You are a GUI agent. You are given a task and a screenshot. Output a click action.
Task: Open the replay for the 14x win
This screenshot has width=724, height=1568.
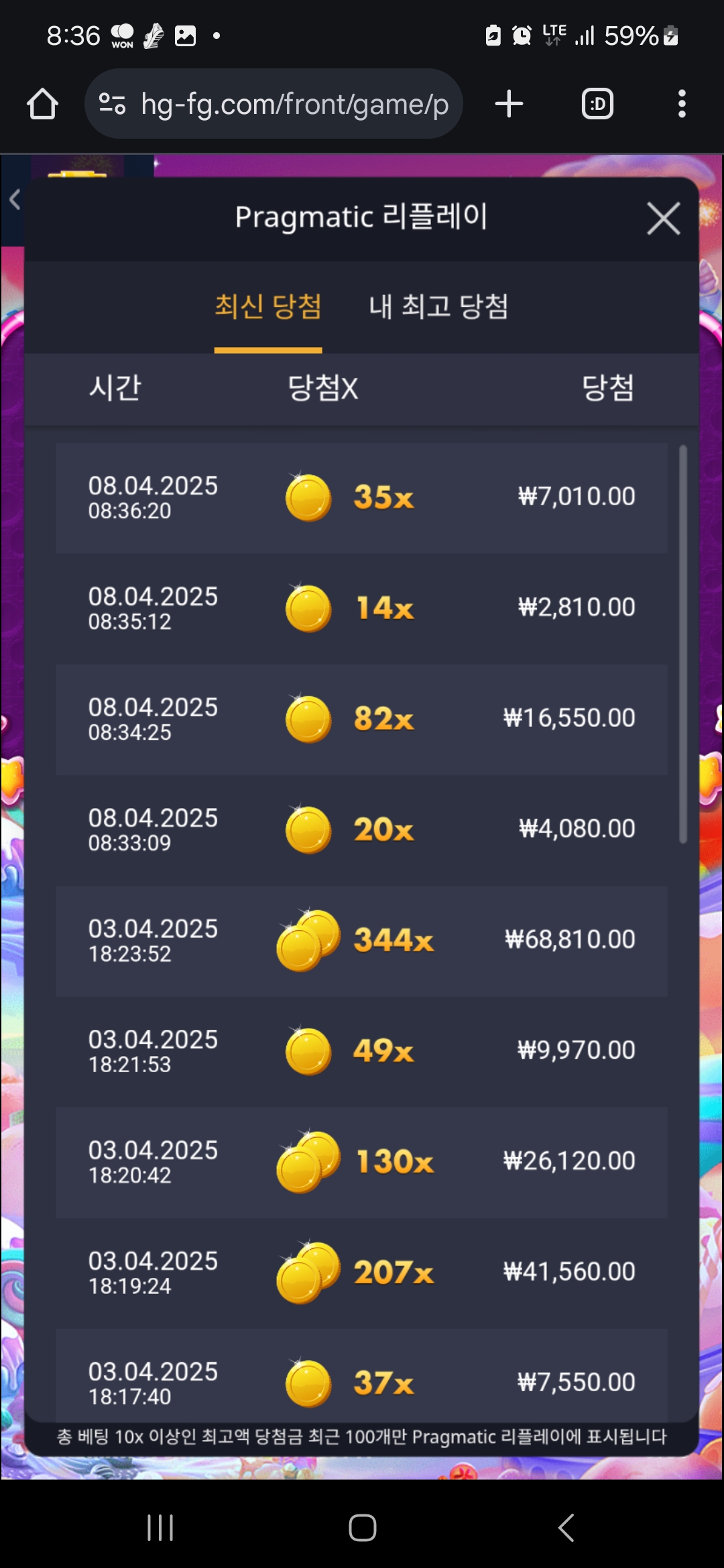361,608
